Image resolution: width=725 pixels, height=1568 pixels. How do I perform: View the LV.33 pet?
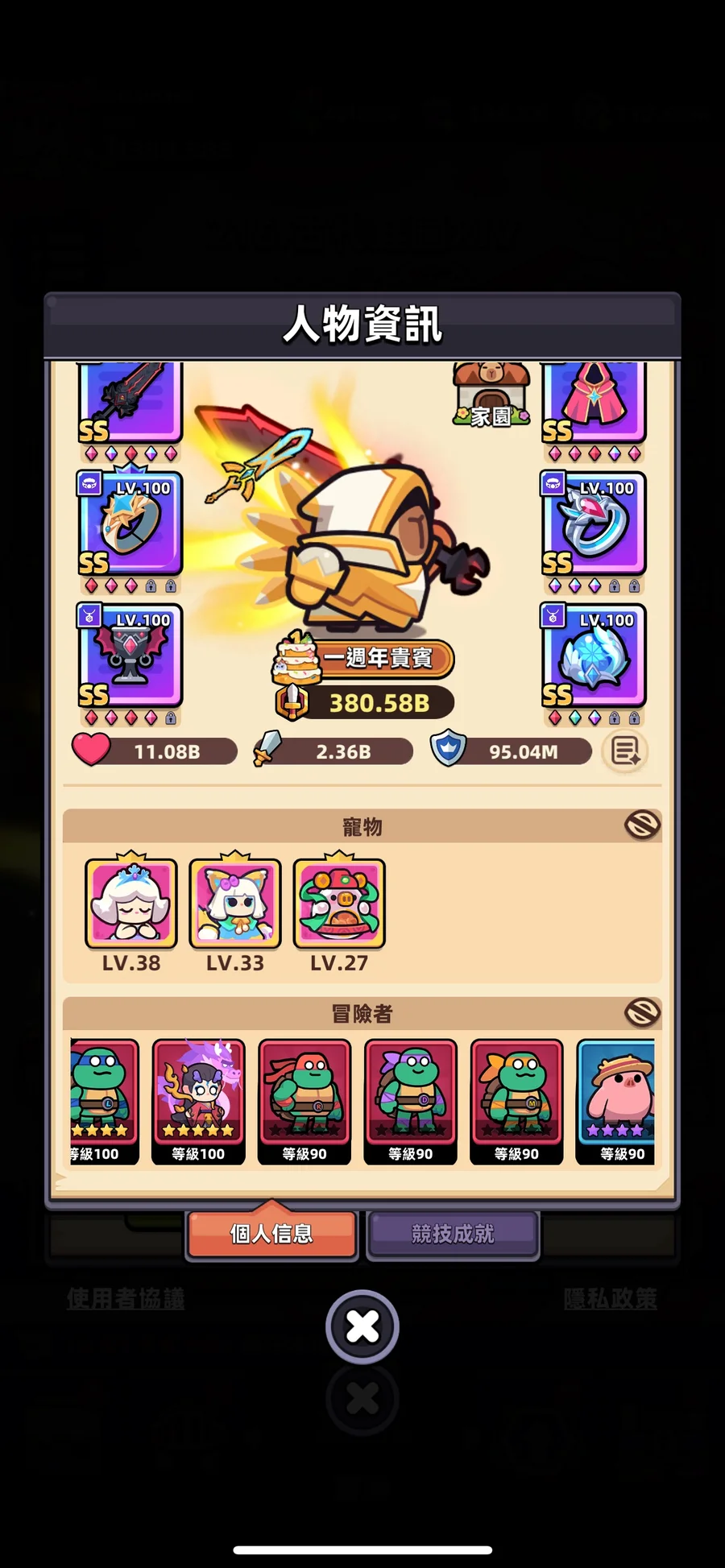pyautogui.click(x=235, y=903)
